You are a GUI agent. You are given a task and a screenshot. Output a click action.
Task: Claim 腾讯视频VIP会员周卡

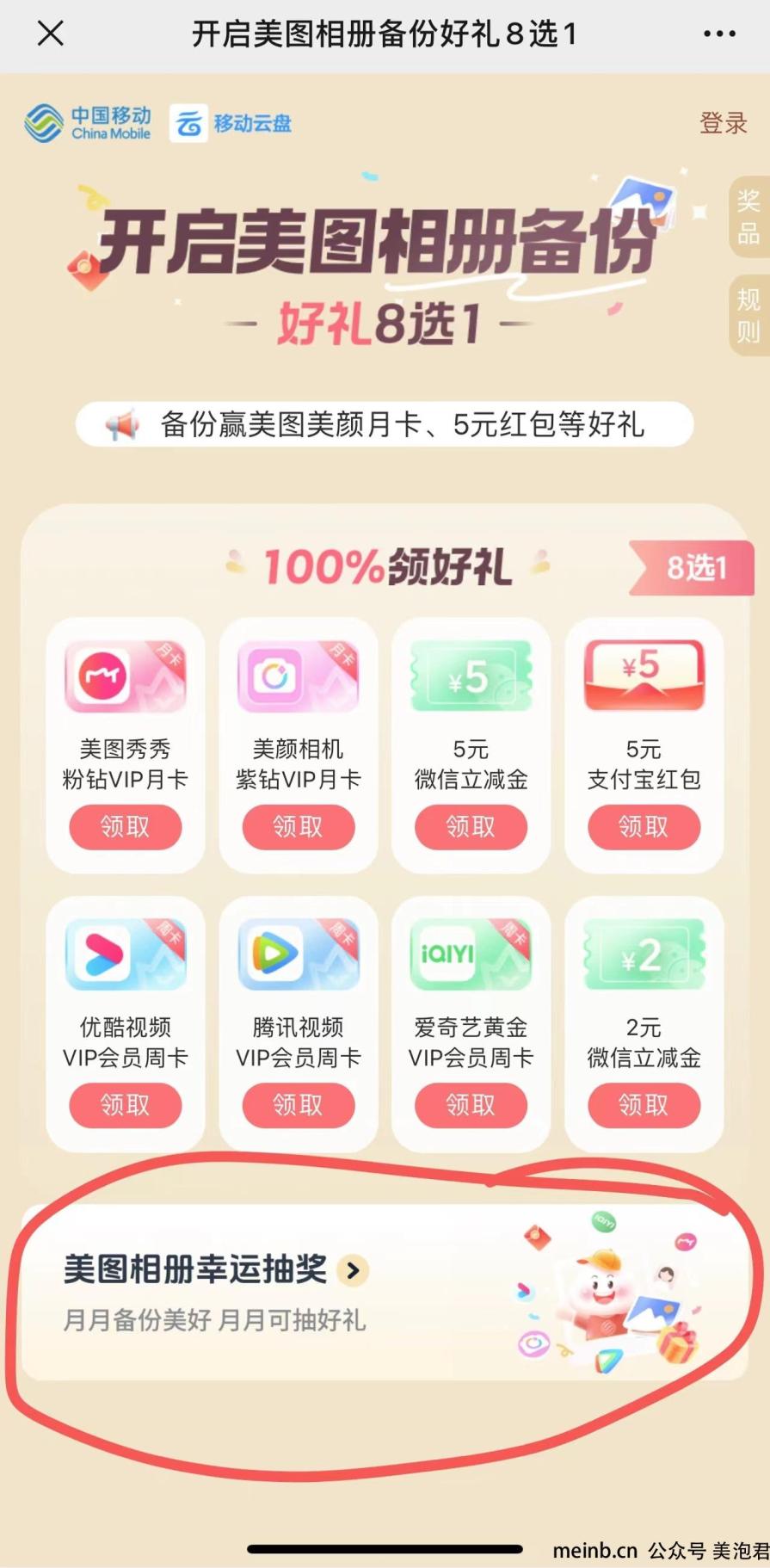(298, 1105)
